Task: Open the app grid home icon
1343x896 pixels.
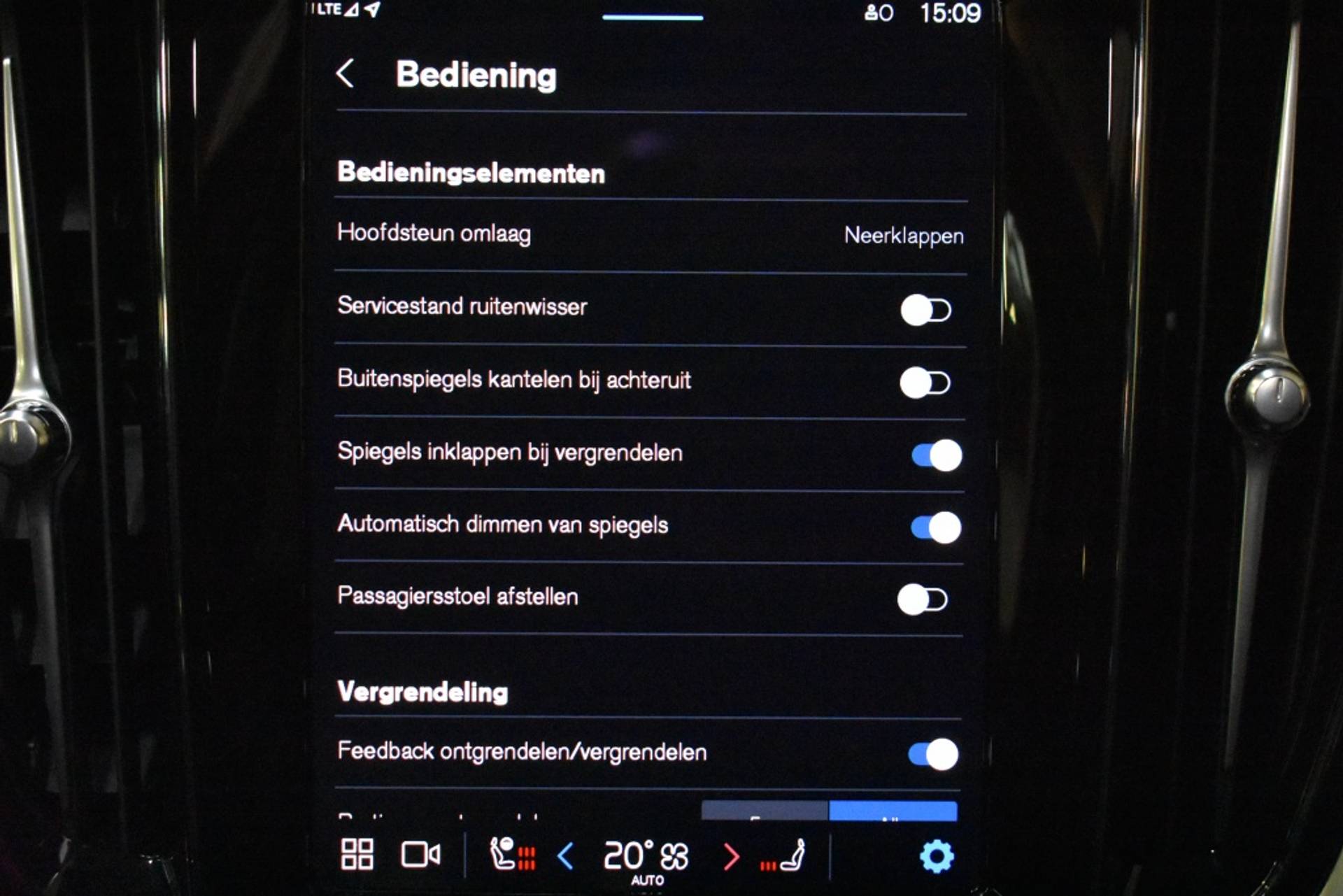Action: point(357,854)
